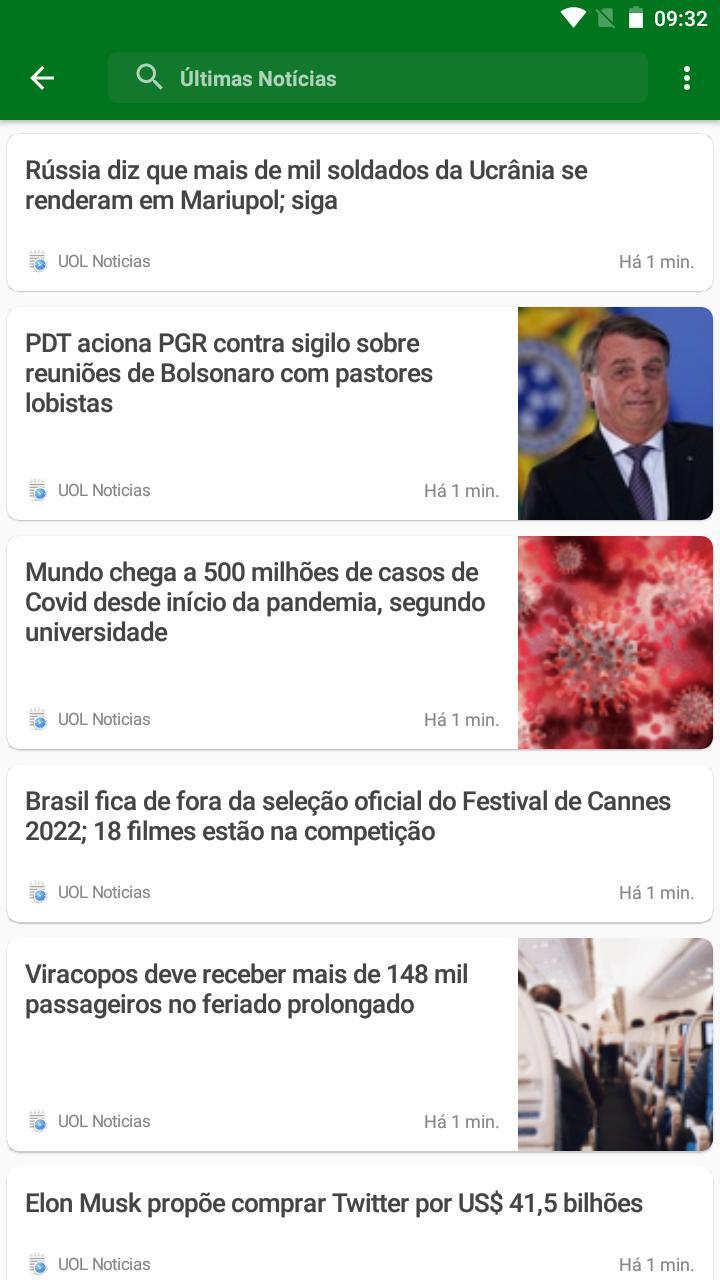This screenshot has width=720, height=1280.
Task: Open the Elon Musk Twitter headline
Action: pyautogui.click(x=334, y=1203)
